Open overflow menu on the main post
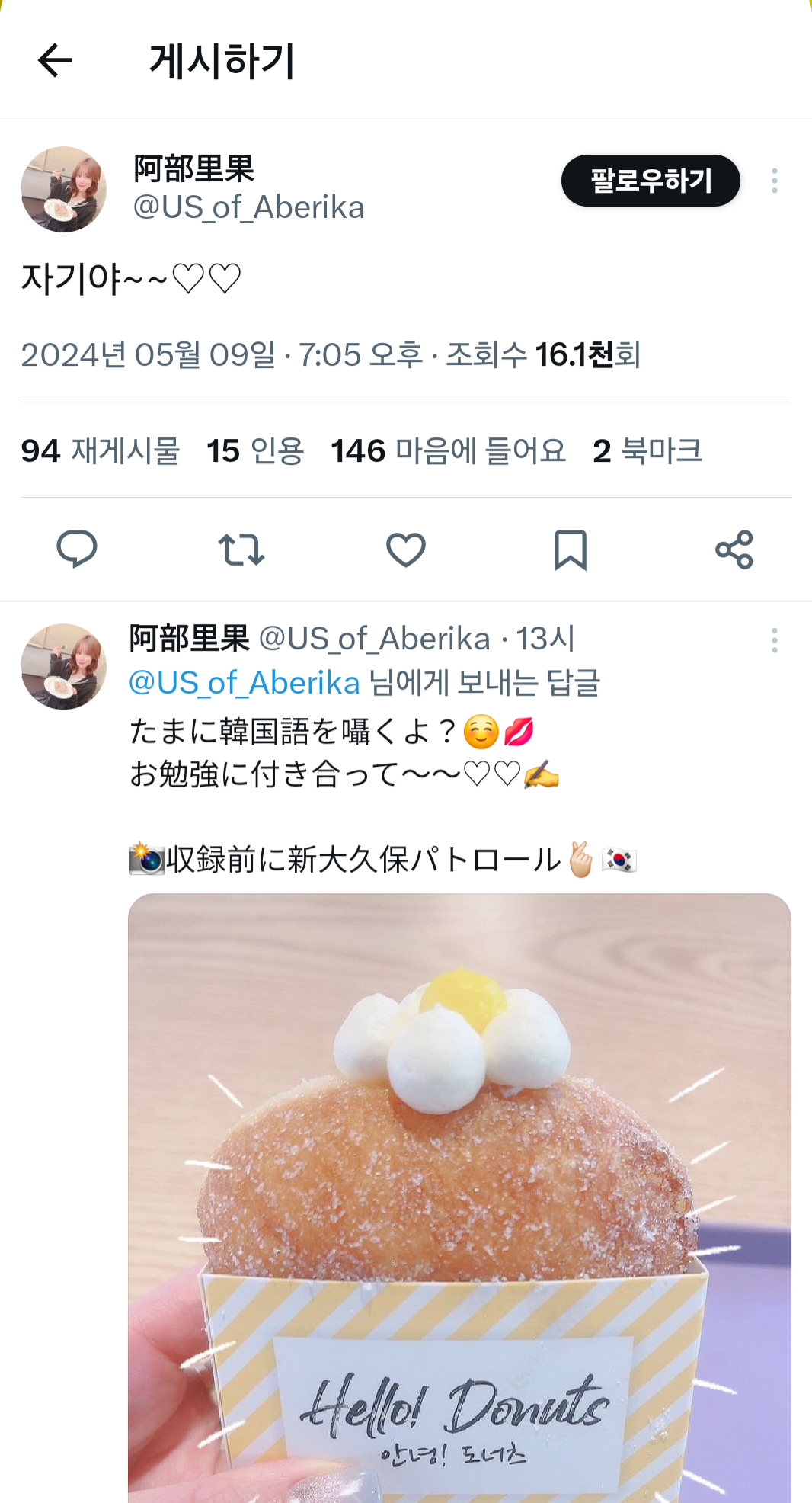 (x=774, y=181)
